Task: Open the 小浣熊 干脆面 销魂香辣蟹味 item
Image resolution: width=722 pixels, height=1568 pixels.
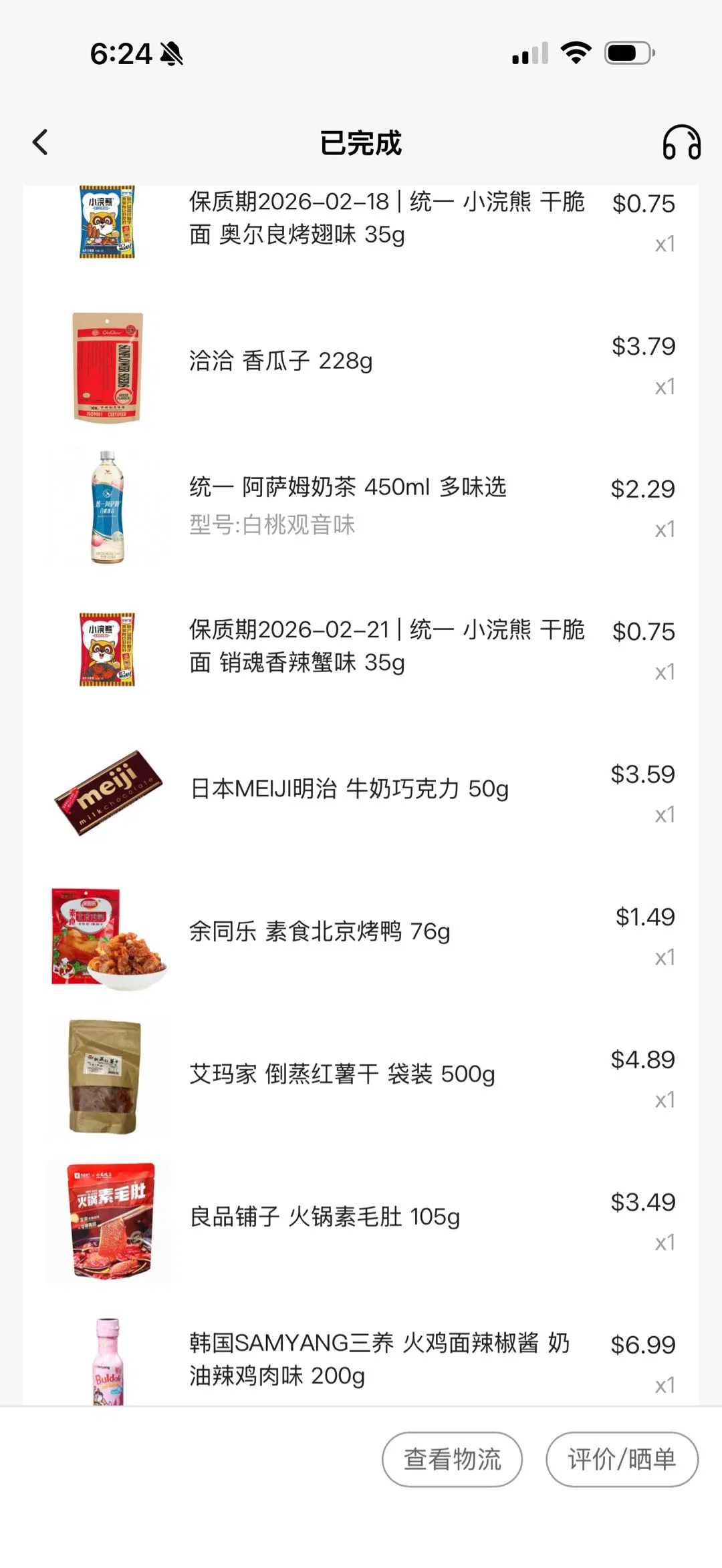Action: click(386, 646)
